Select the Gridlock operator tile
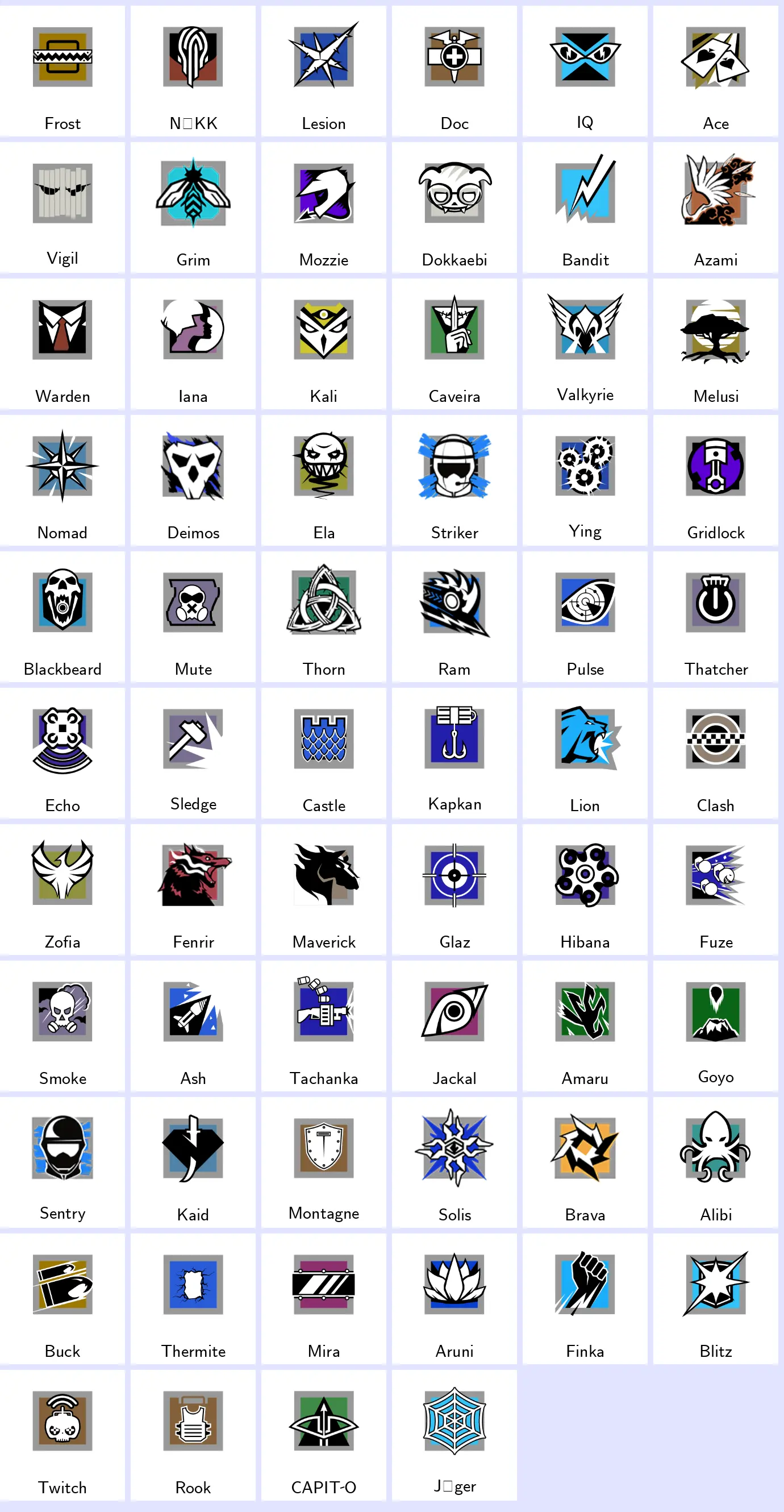This screenshot has height=1512, width=784. 715,480
